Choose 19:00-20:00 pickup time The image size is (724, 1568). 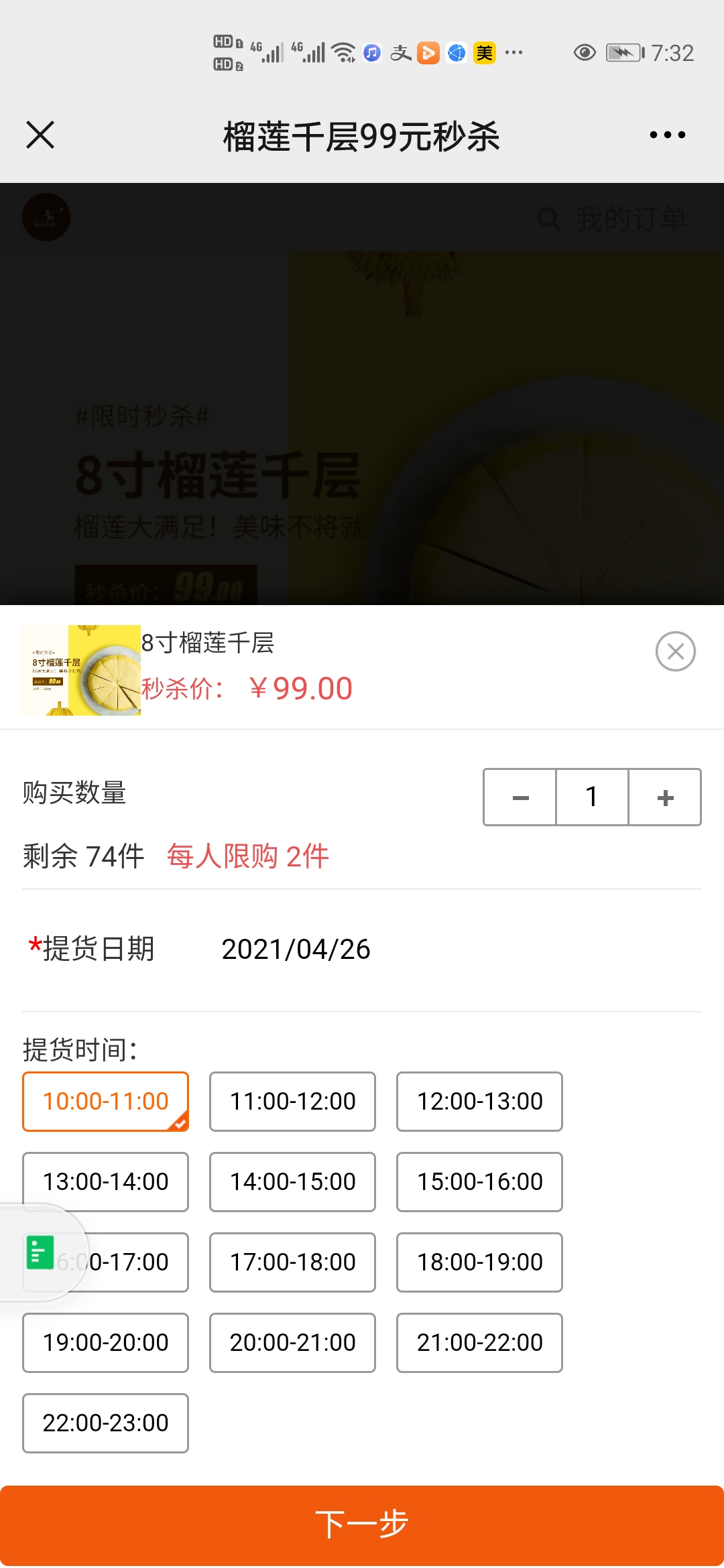coord(105,1343)
